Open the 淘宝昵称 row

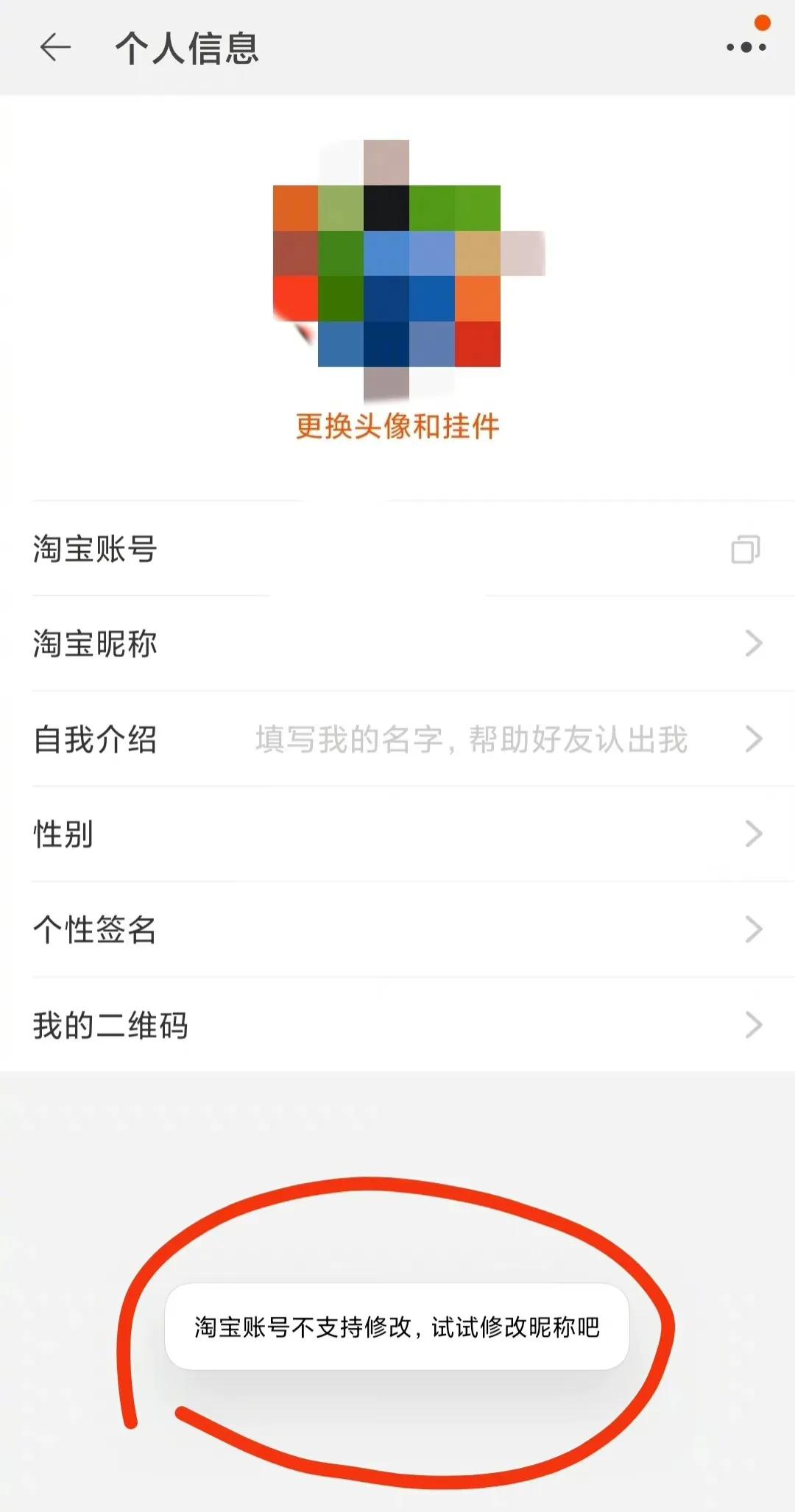pyautogui.click(x=397, y=644)
